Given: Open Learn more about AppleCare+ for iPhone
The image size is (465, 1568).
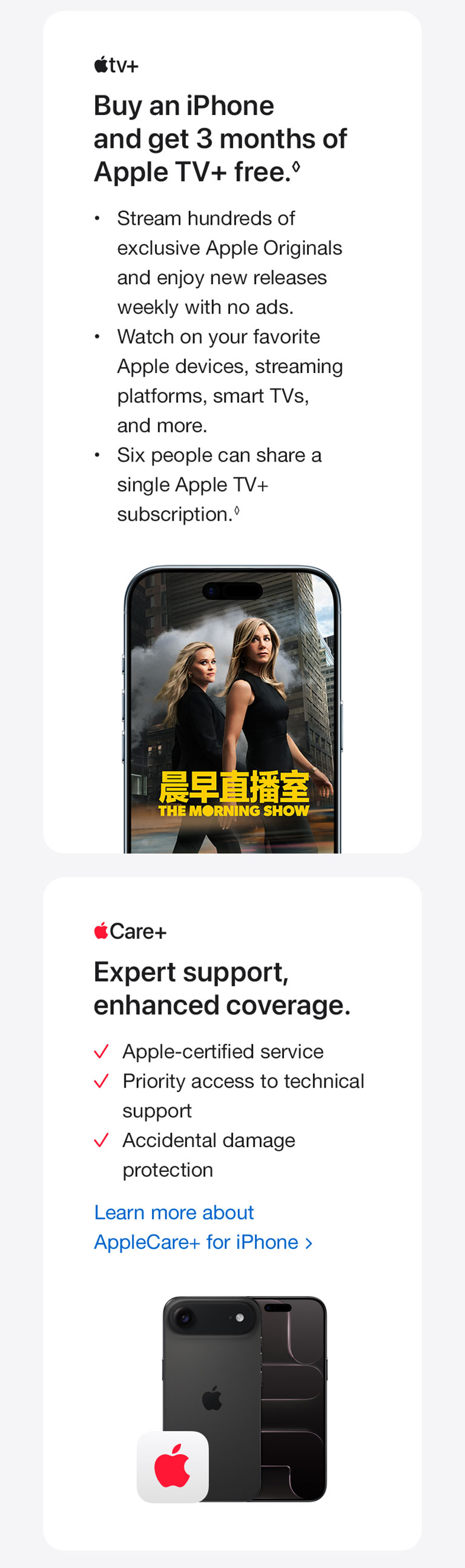Looking at the screenshot, I should click(x=203, y=1227).
